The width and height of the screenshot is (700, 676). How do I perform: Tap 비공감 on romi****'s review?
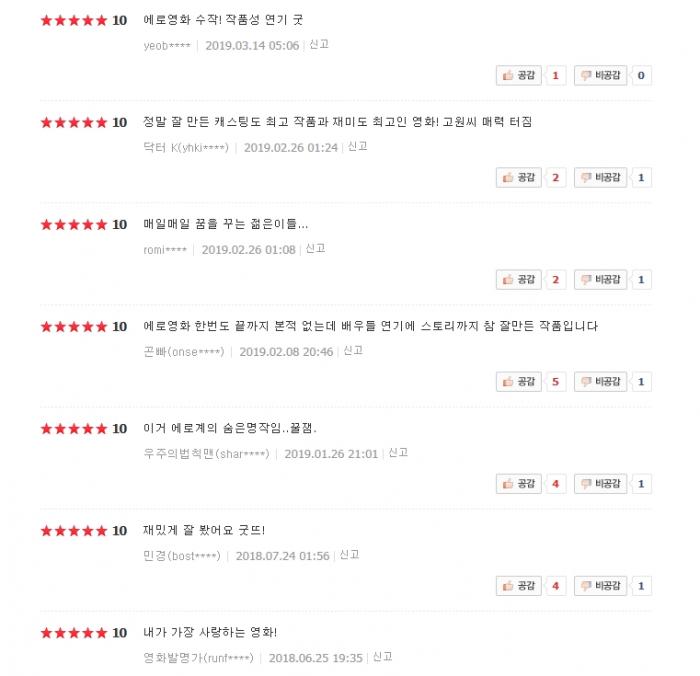tap(601, 279)
